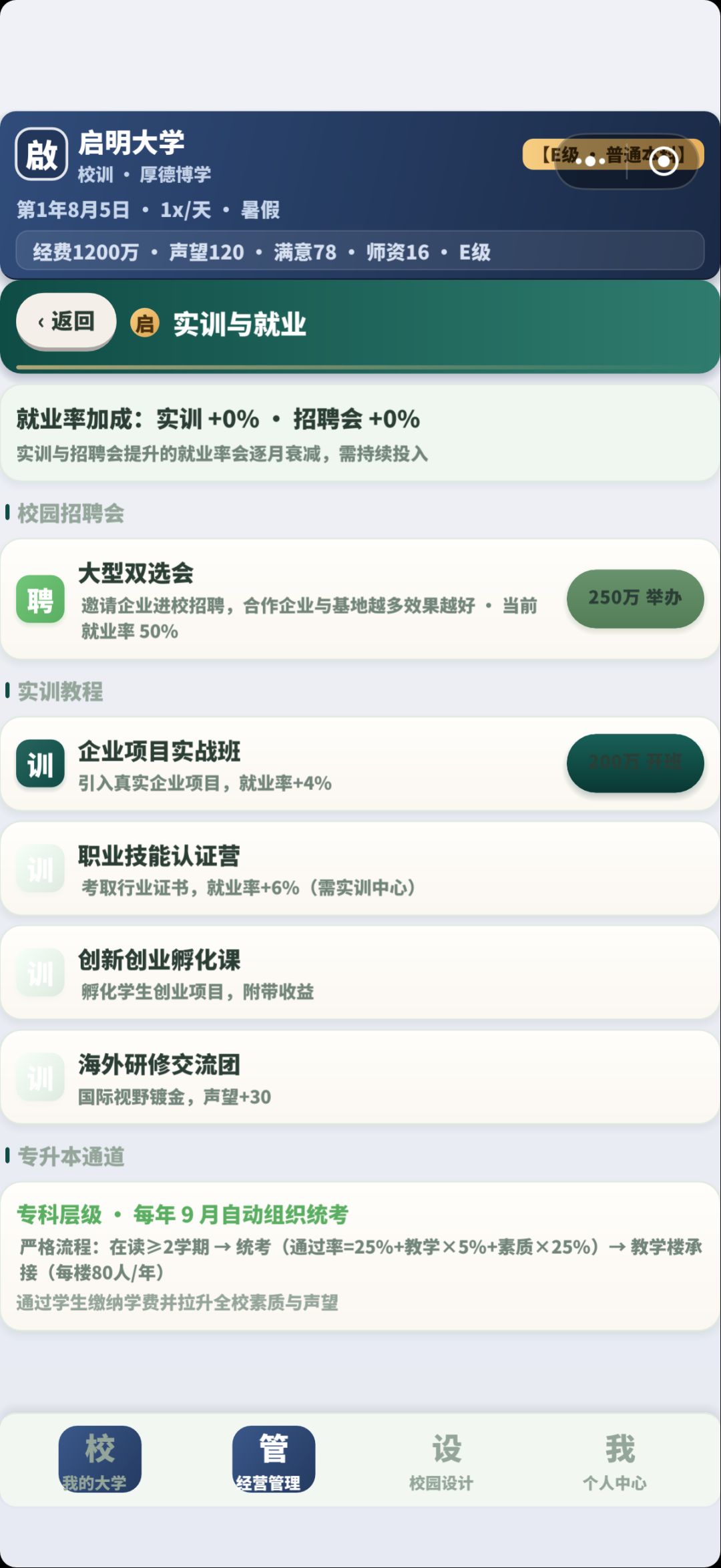Start the 企业项目实战班 training class
Viewport: 721px width, 1568px height.
tap(635, 763)
